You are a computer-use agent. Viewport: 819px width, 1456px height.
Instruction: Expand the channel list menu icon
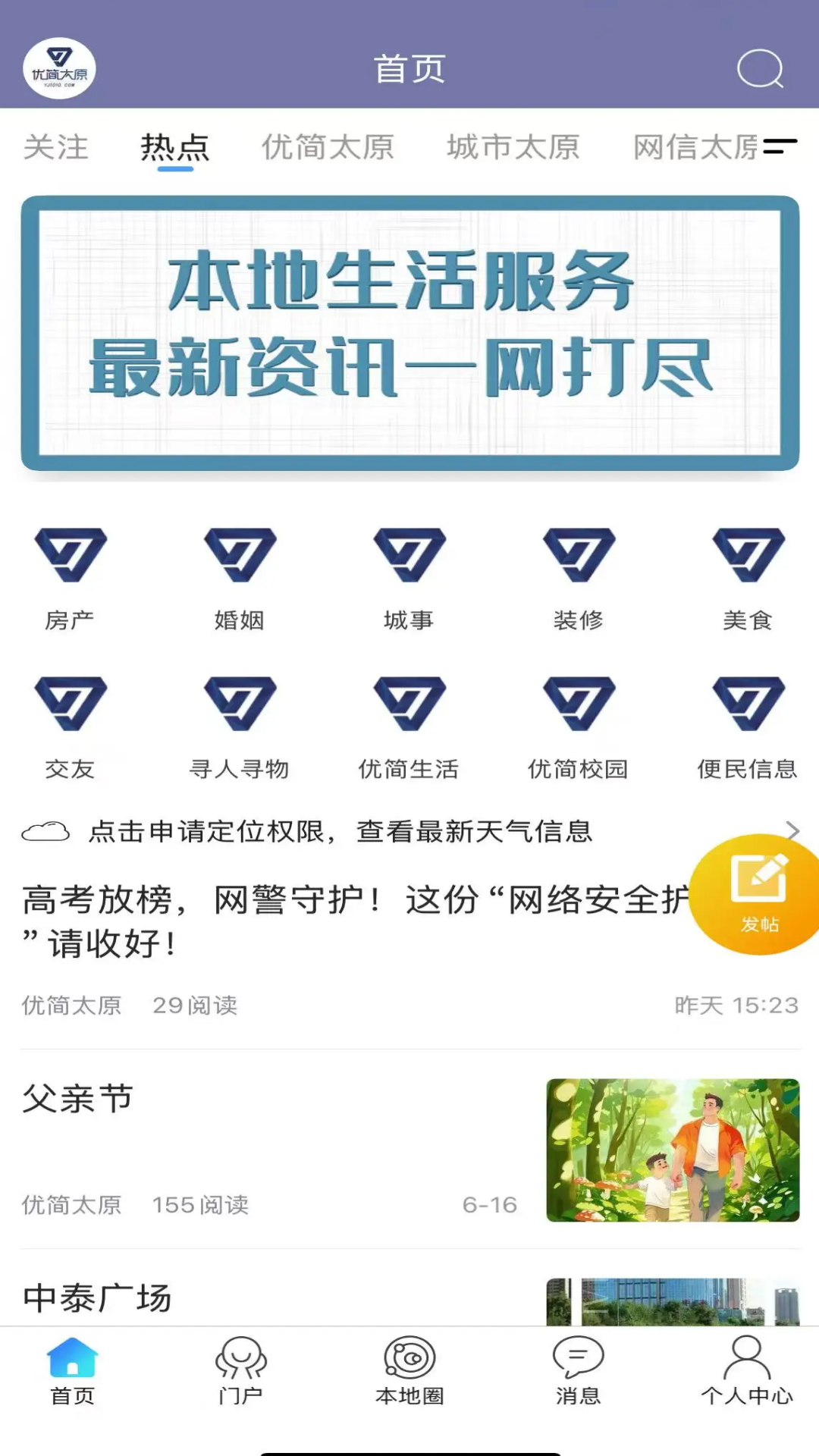tap(780, 146)
